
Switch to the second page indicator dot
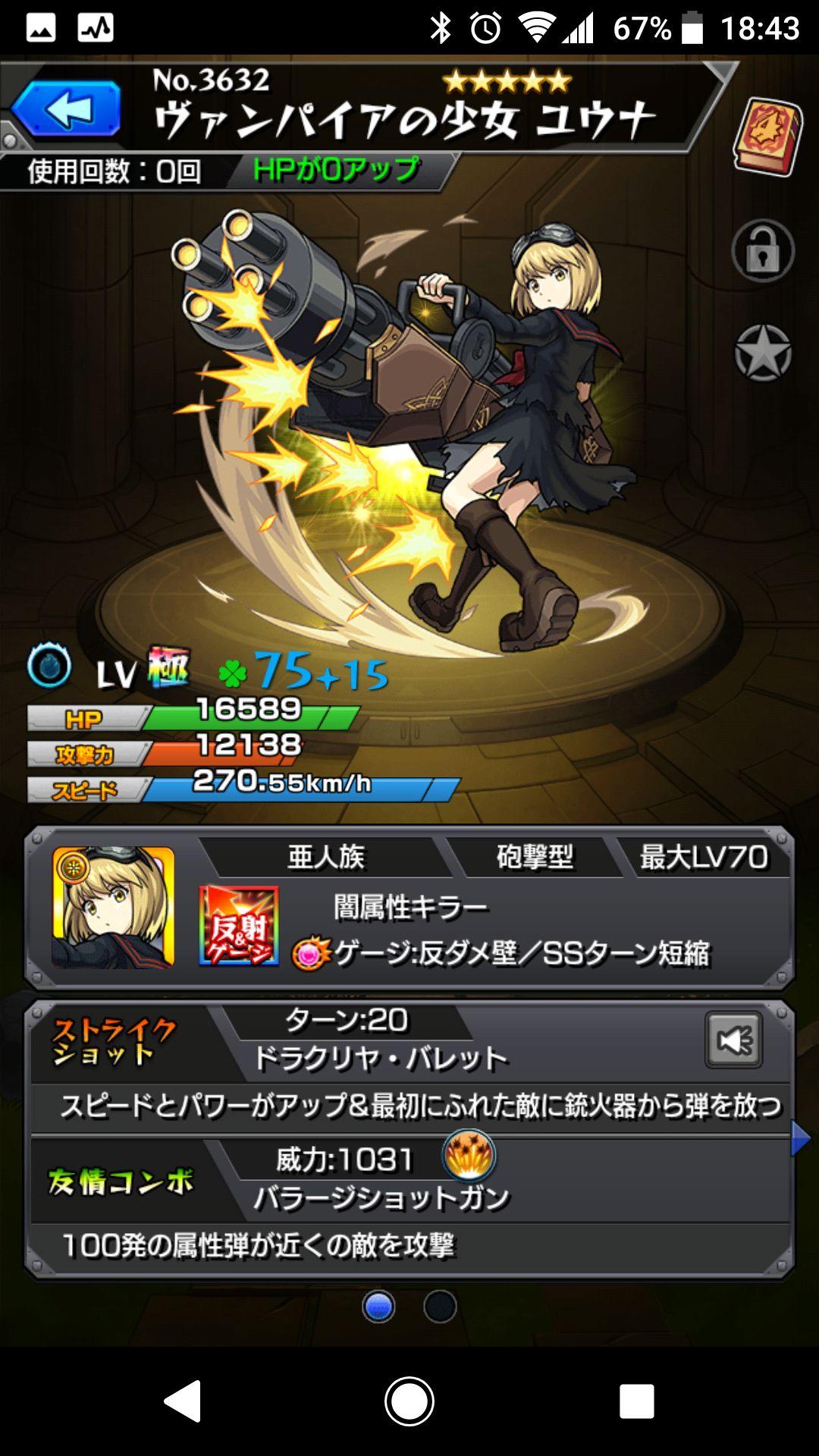(440, 1307)
